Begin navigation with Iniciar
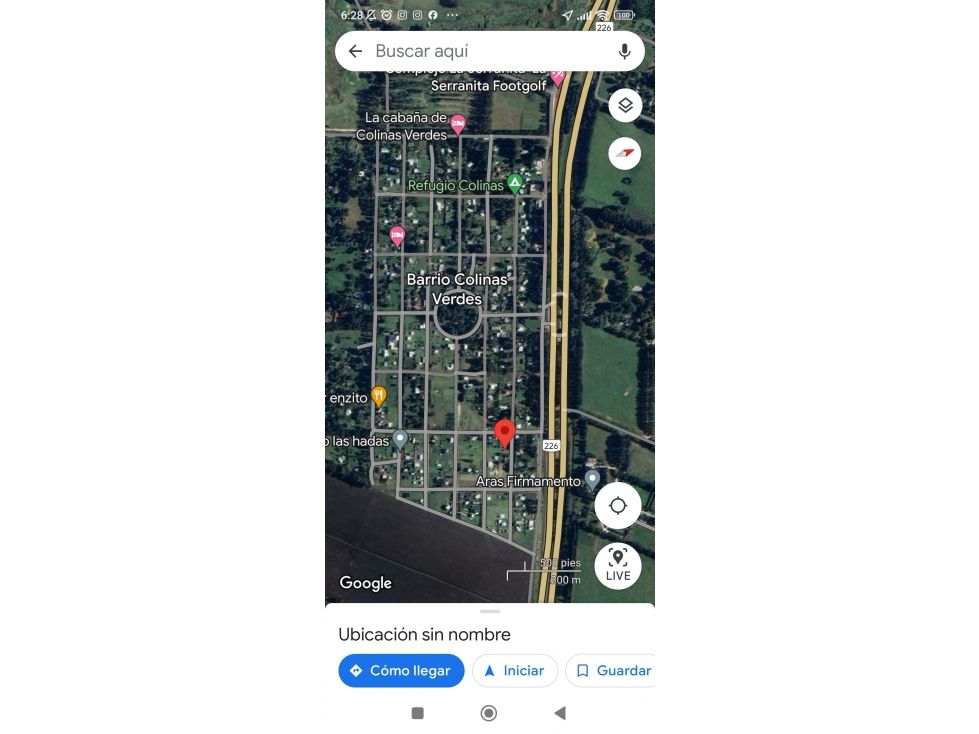 pos(515,670)
